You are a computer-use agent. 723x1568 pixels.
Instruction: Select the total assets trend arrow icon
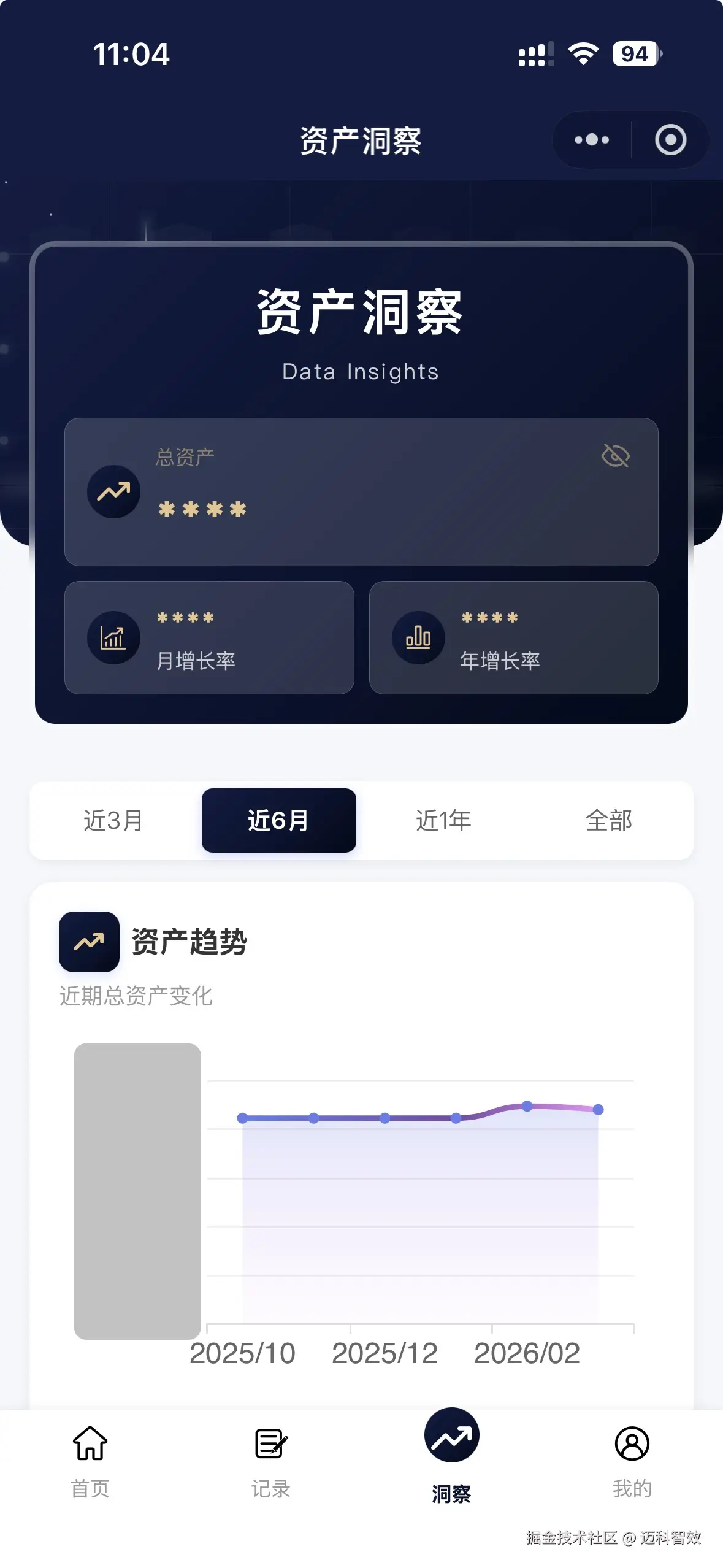pyautogui.click(x=113, y=491)
